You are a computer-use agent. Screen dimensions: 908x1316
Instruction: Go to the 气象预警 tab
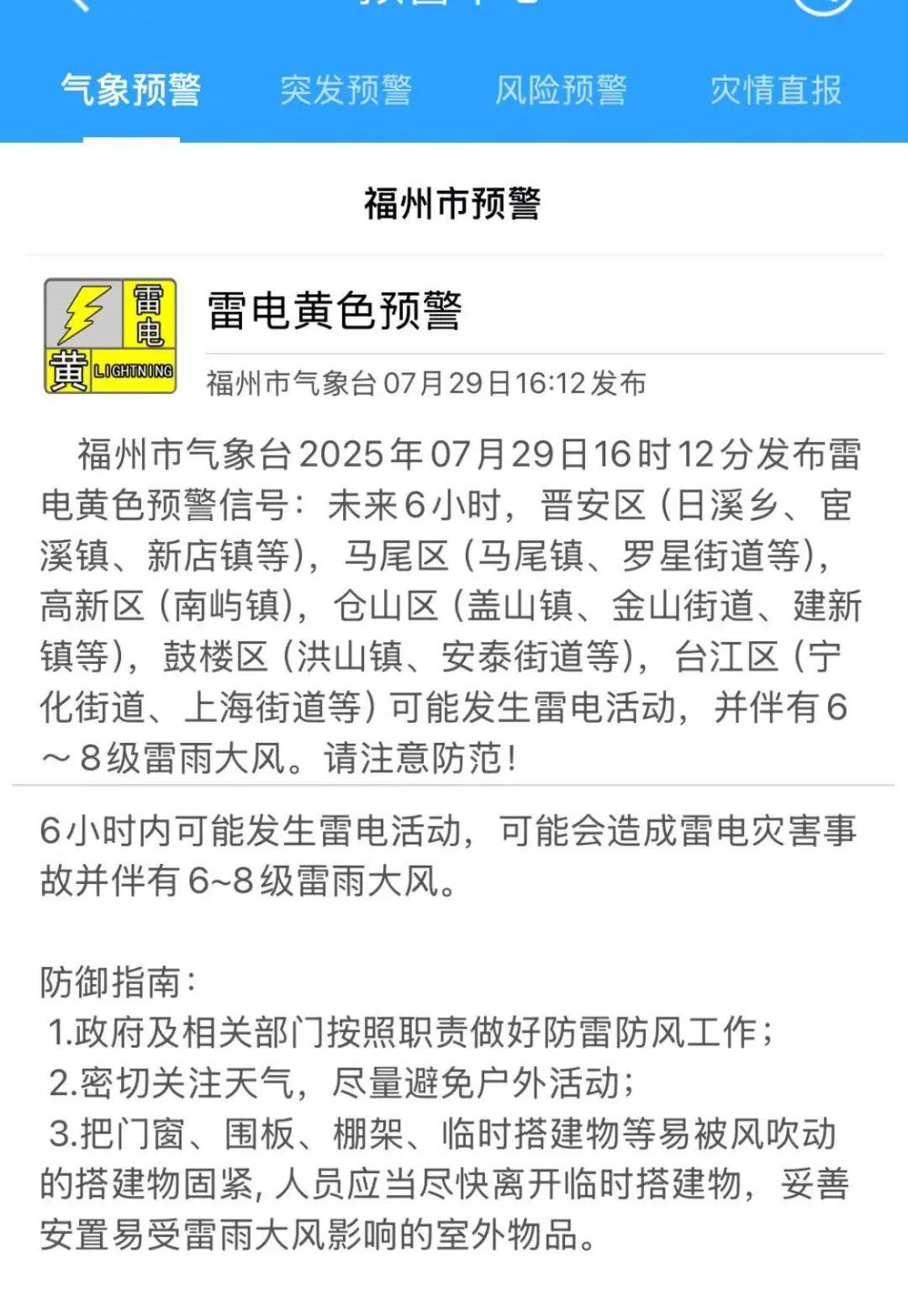(131, 90)
